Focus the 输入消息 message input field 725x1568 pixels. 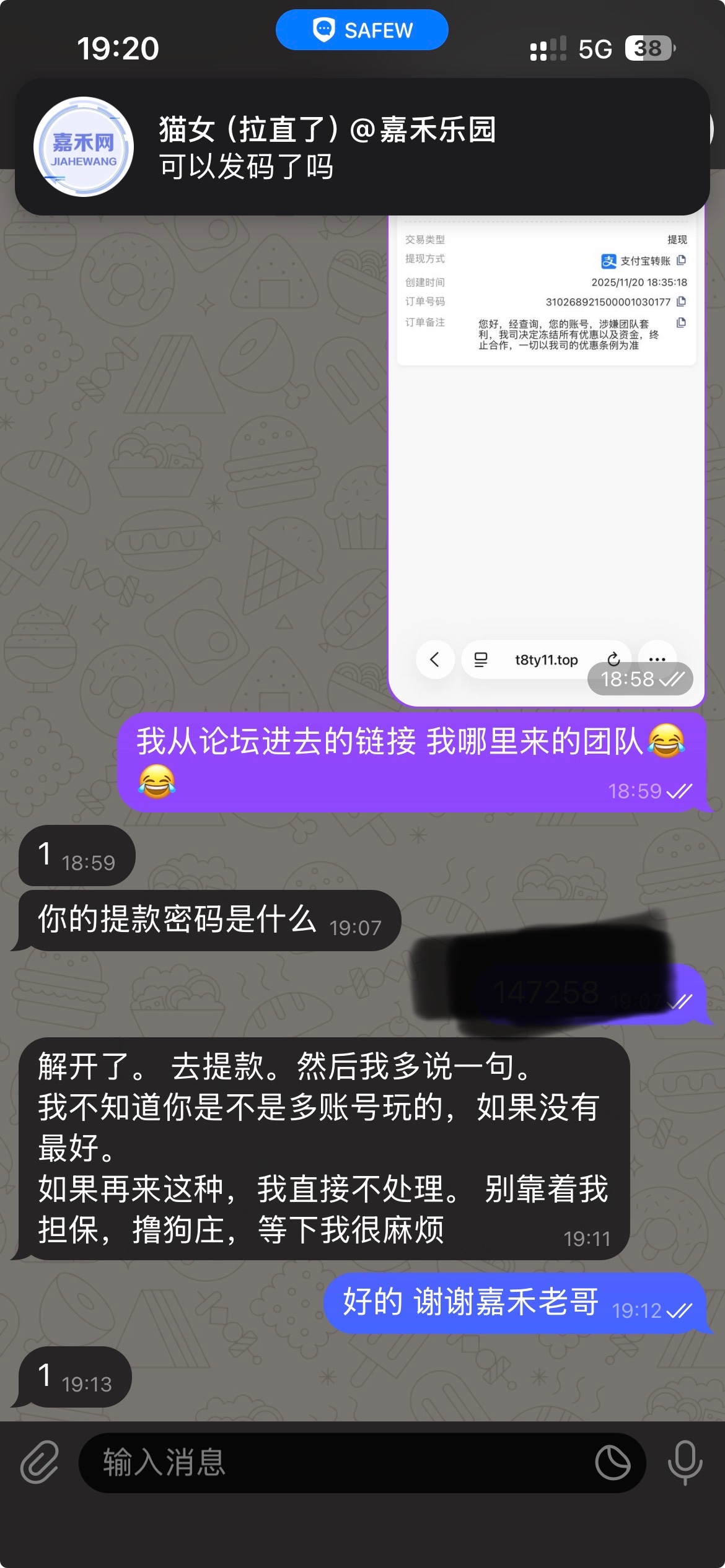pos(335,1463)
